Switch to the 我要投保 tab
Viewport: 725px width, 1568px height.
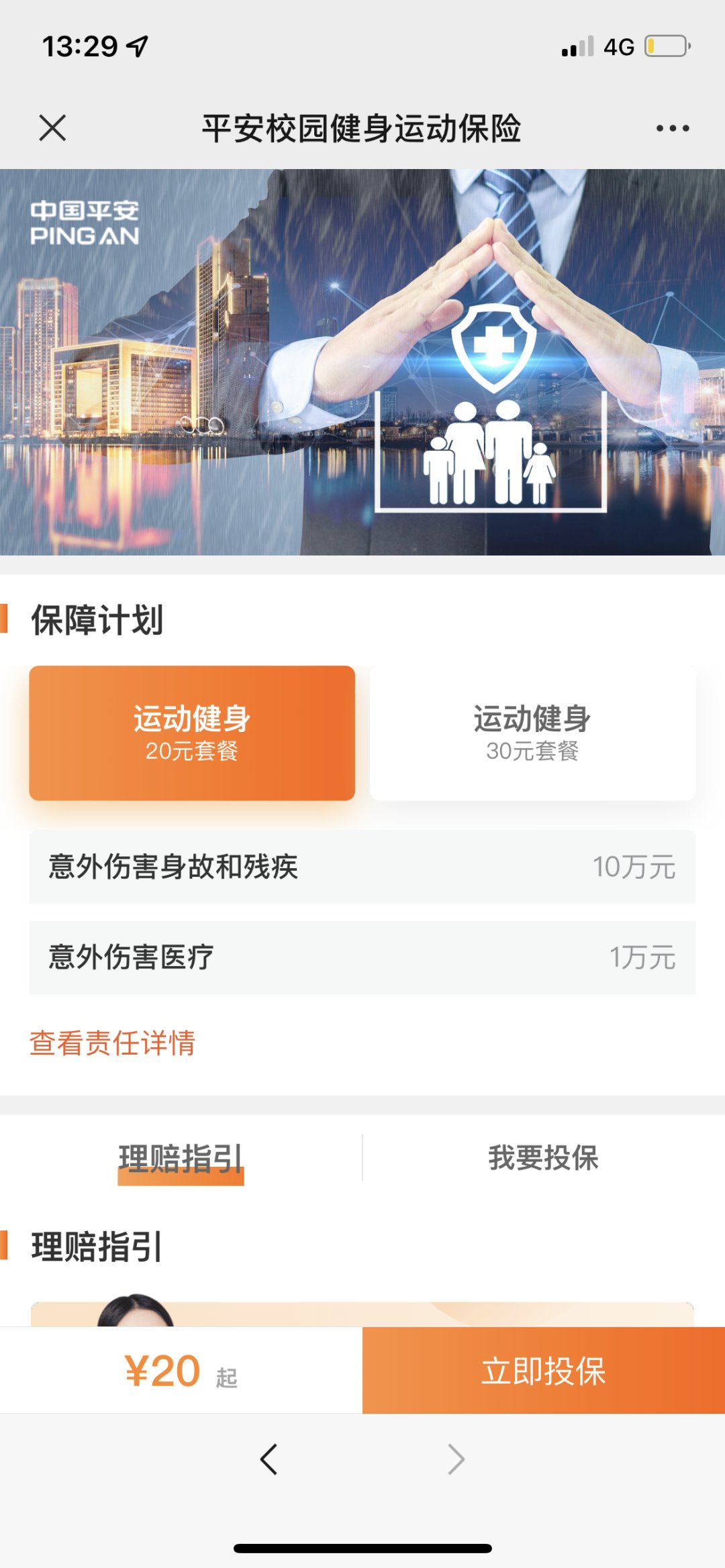click(x=543, y=1159)
